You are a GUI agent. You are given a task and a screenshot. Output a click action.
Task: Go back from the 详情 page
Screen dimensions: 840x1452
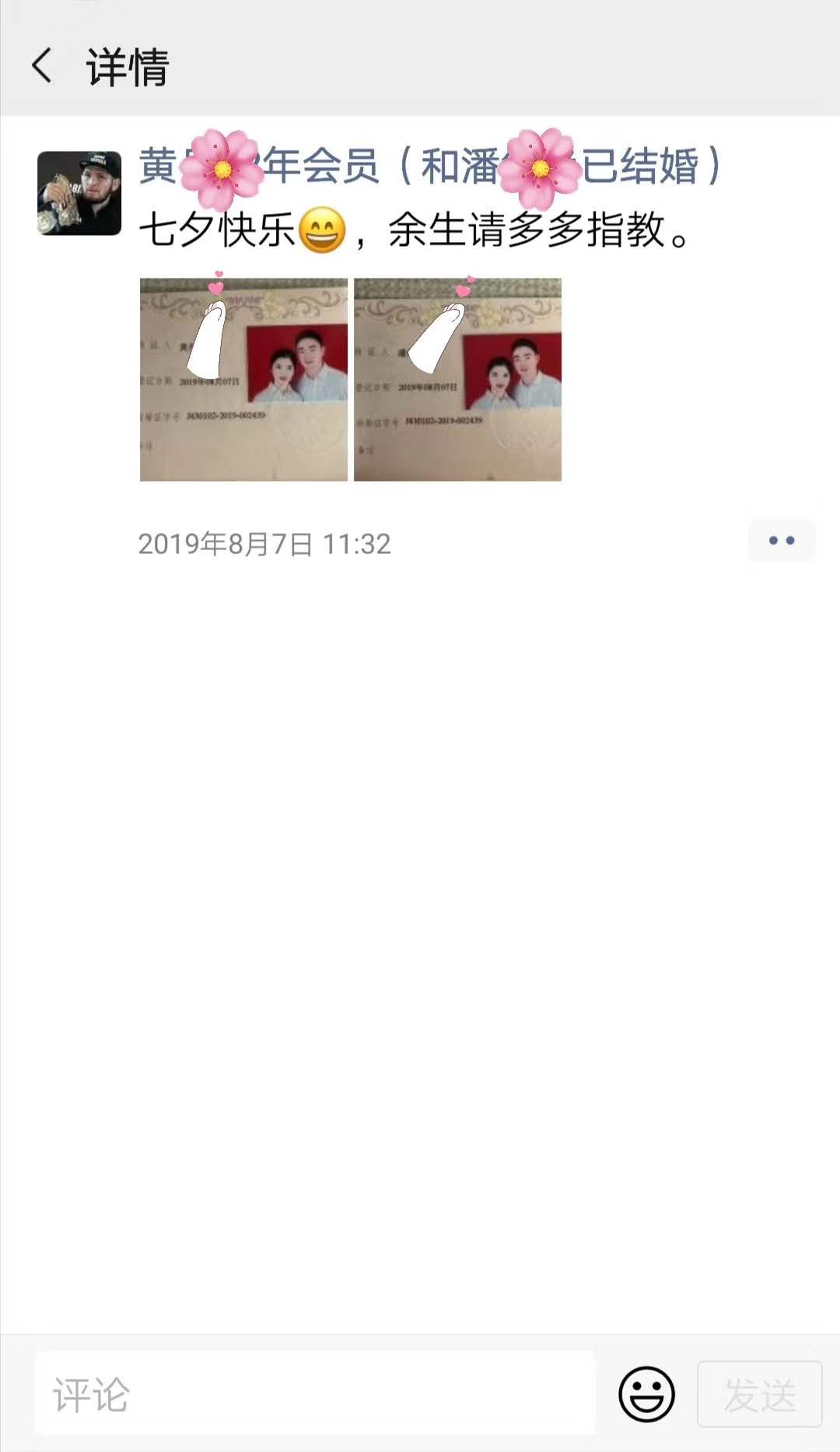pos(43,65)
